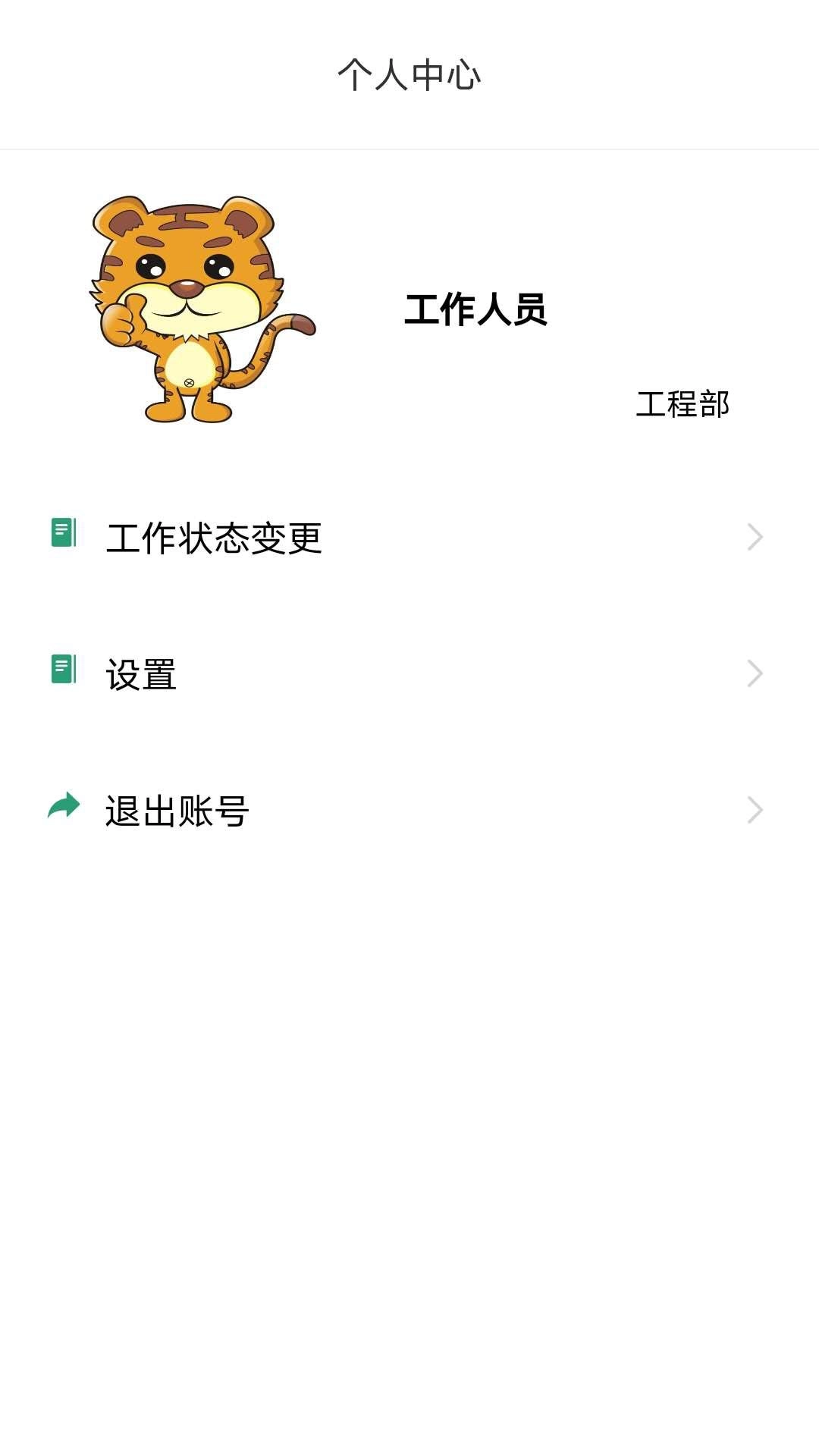
Task: Click the 退出账号 row
Action: coord(409,808)
